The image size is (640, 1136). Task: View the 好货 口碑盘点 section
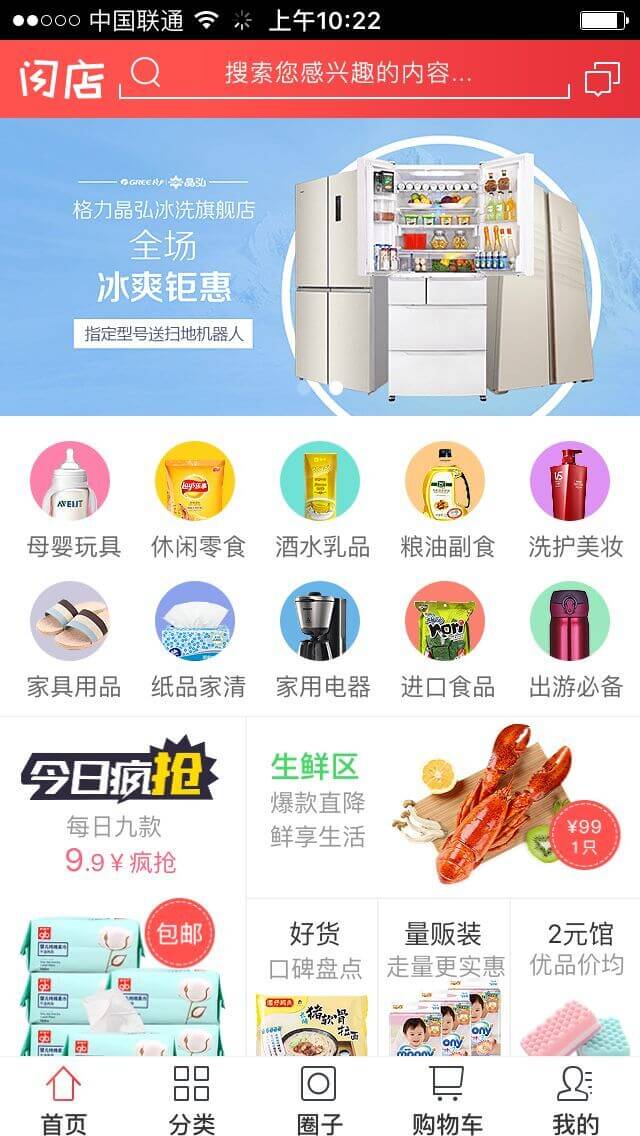coord(313,975)
